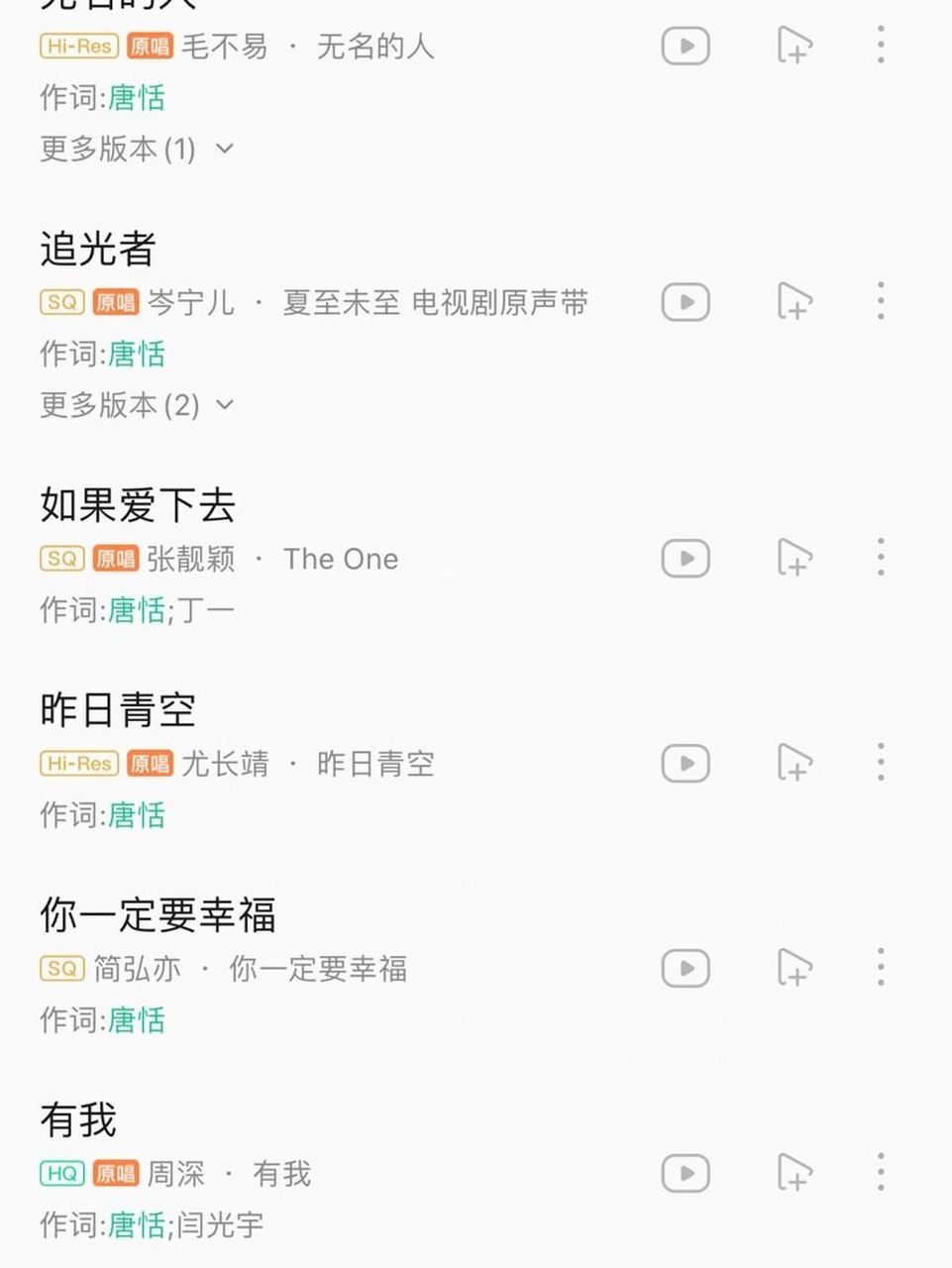952x1268 pixels.
Task: Tap the SQ badge next to 追光者
Action: pyautogui.click(x=60, y=301)
